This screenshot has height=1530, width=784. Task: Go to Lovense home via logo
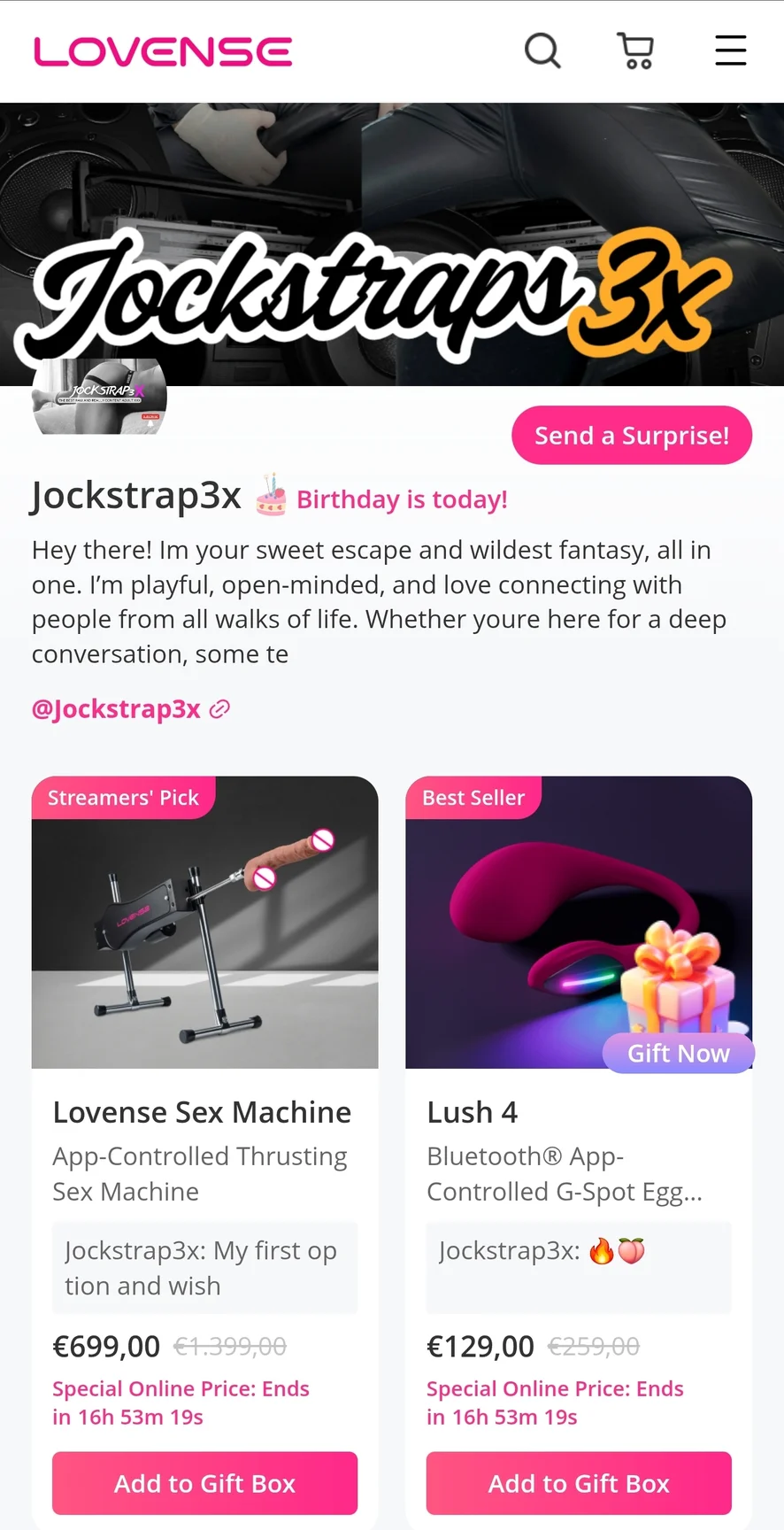click(163, 52)
